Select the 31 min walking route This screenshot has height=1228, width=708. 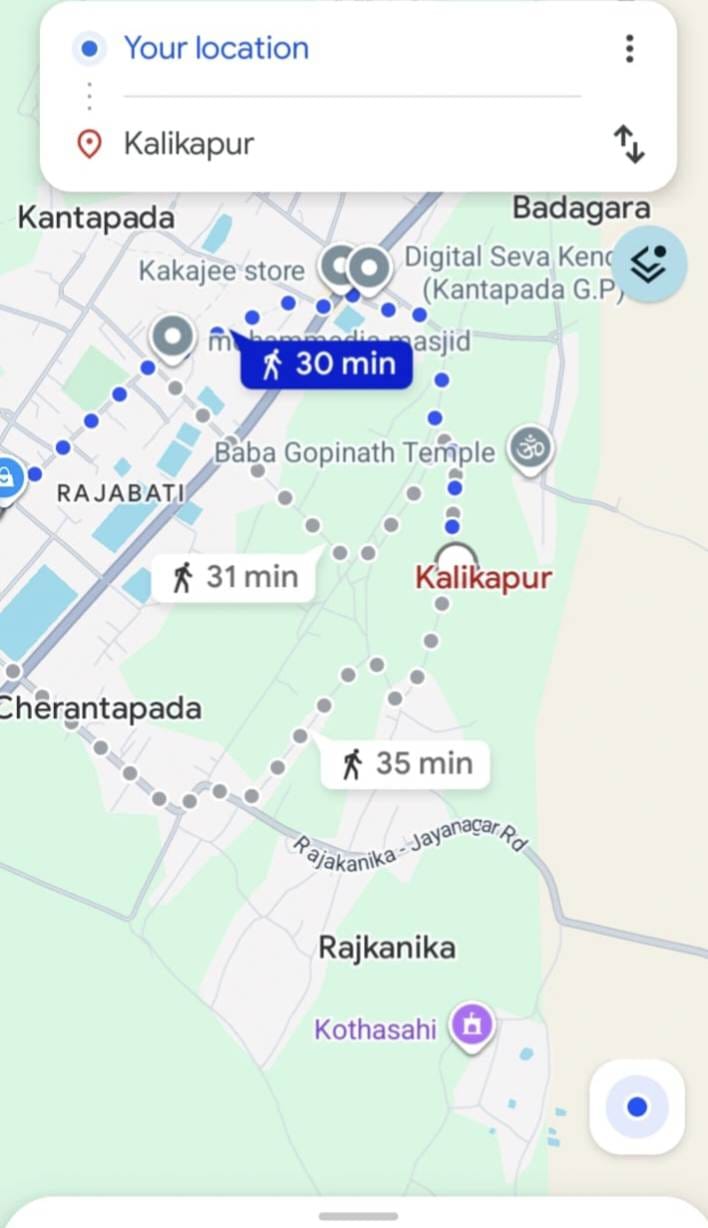tap(236, 577)
